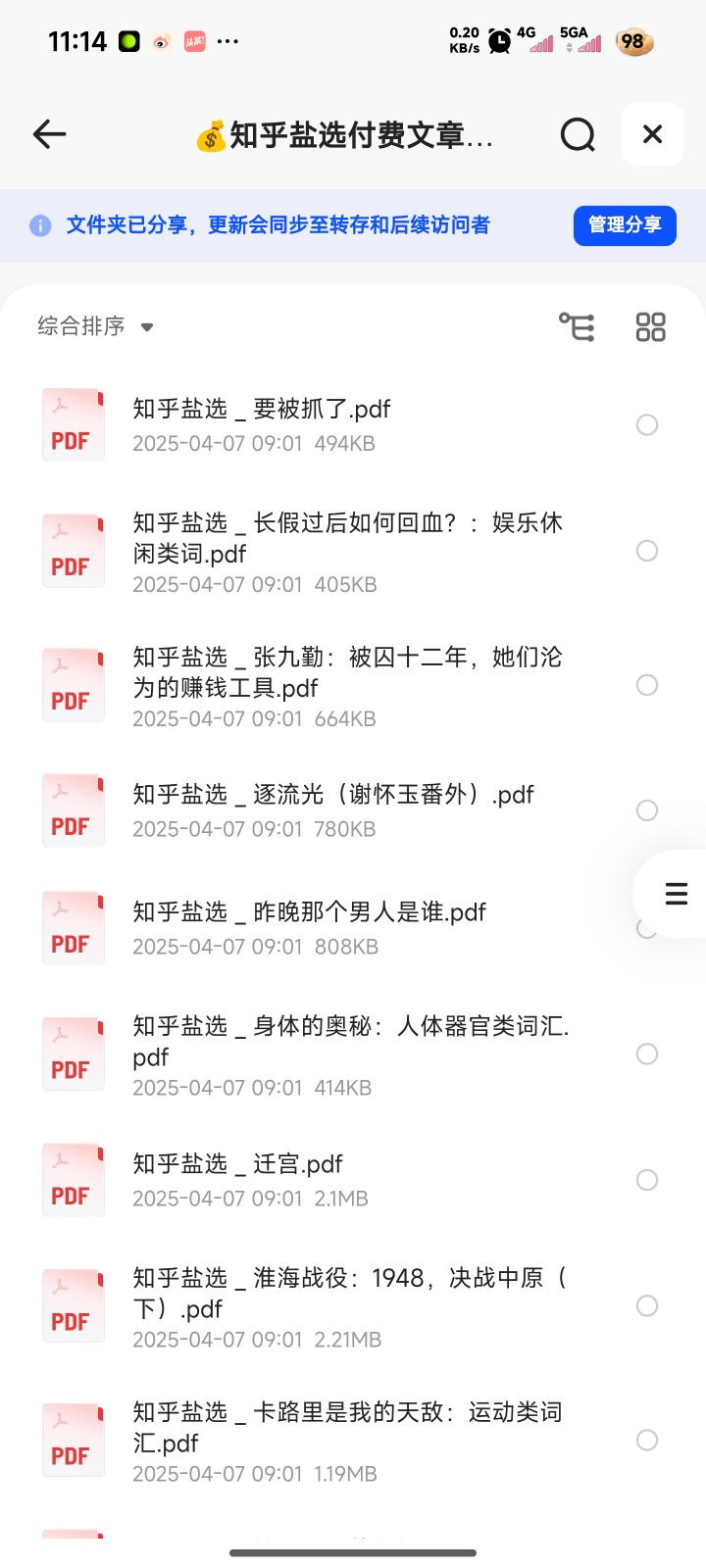Viewport: 706px width, 1568px height.
Task: Open search in this folder
Action: 578,134
